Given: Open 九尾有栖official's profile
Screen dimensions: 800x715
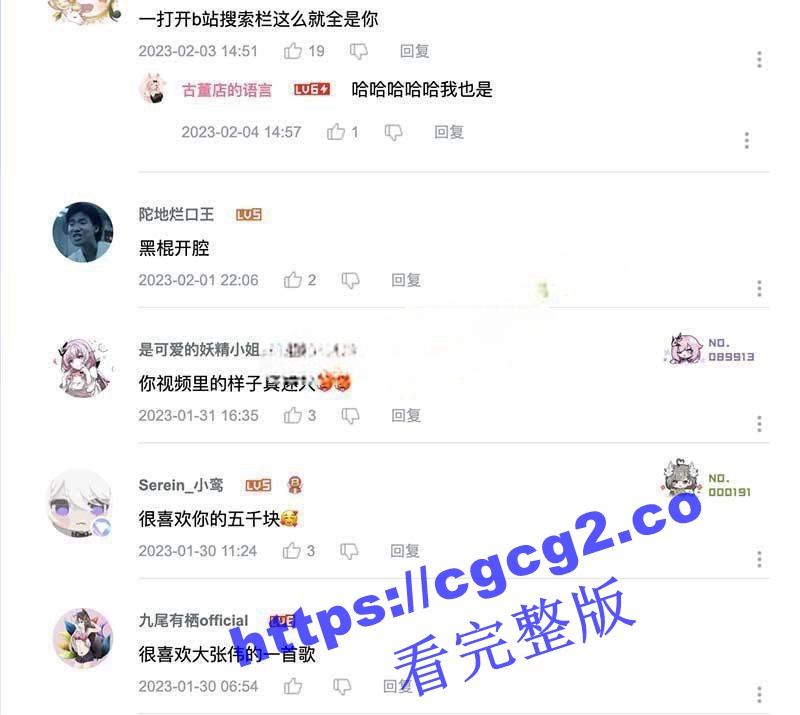Looking at the screenshot, I should [x=193, y=620].
